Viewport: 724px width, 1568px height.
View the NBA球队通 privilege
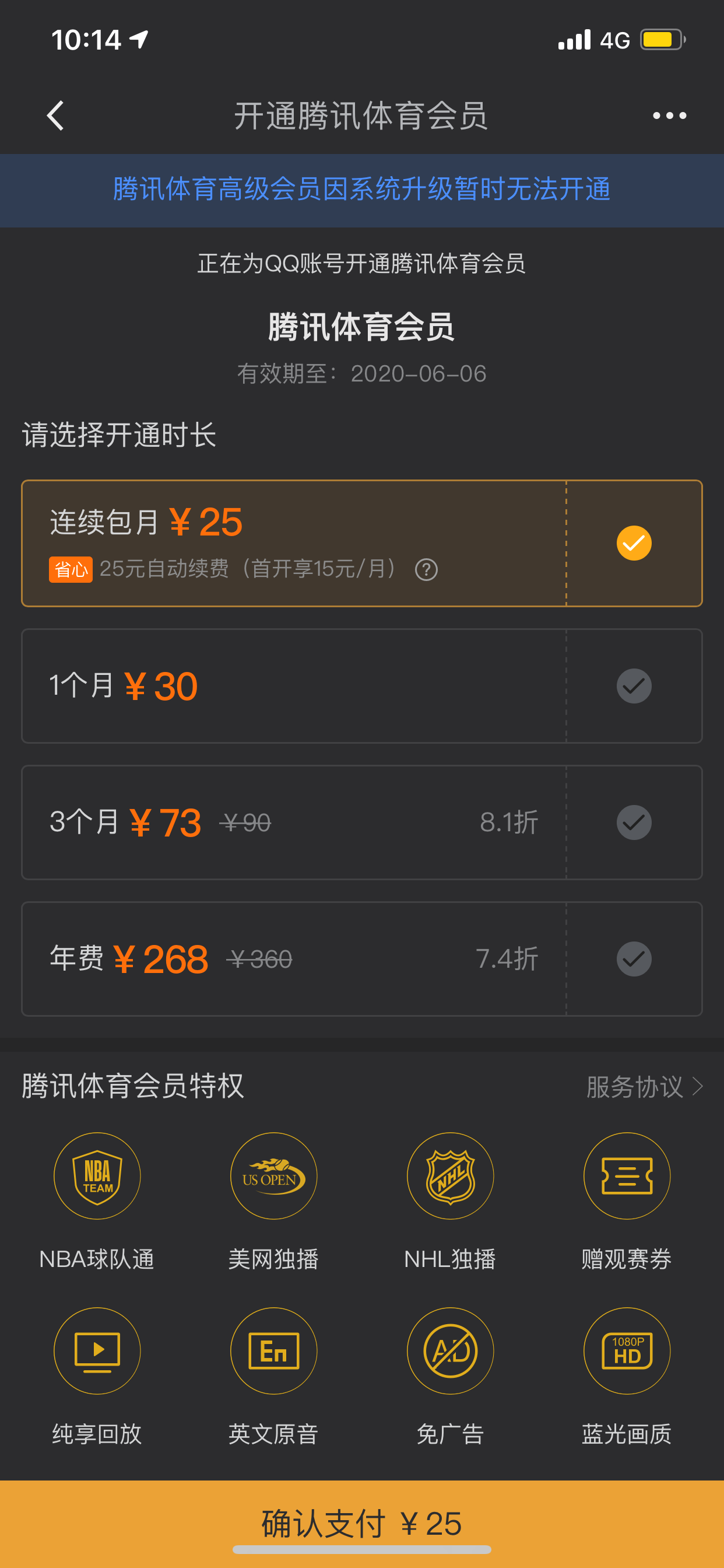(97, 1176)
